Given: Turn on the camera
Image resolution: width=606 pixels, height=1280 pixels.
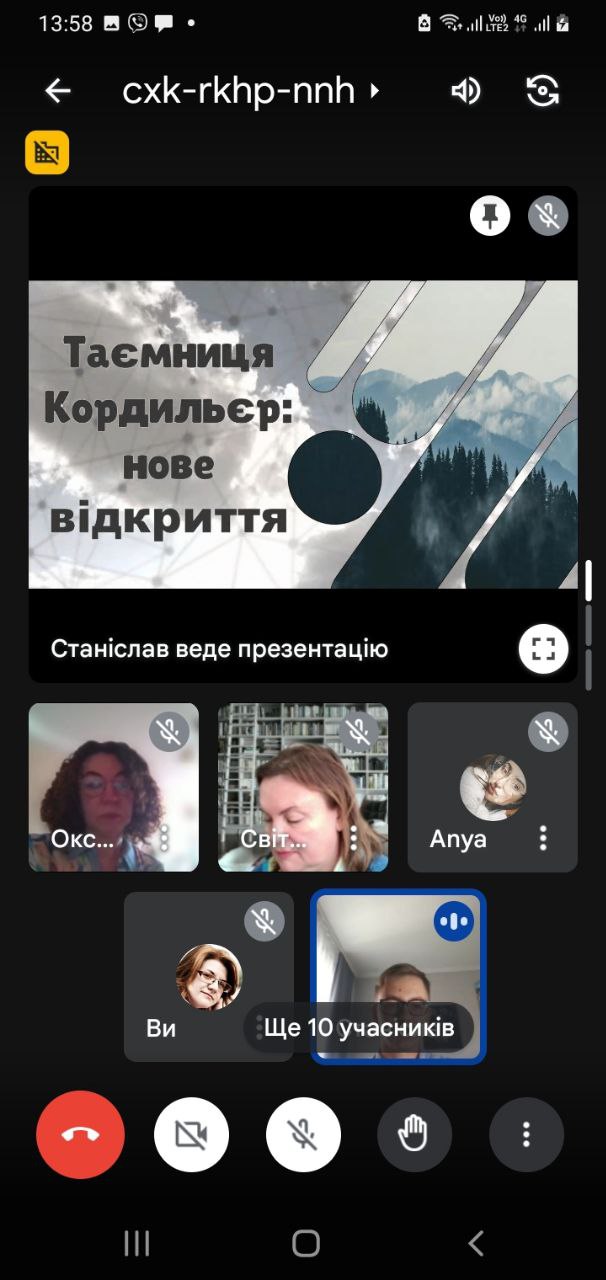Looking at the screenshot, I should (x=191, y=1134).
